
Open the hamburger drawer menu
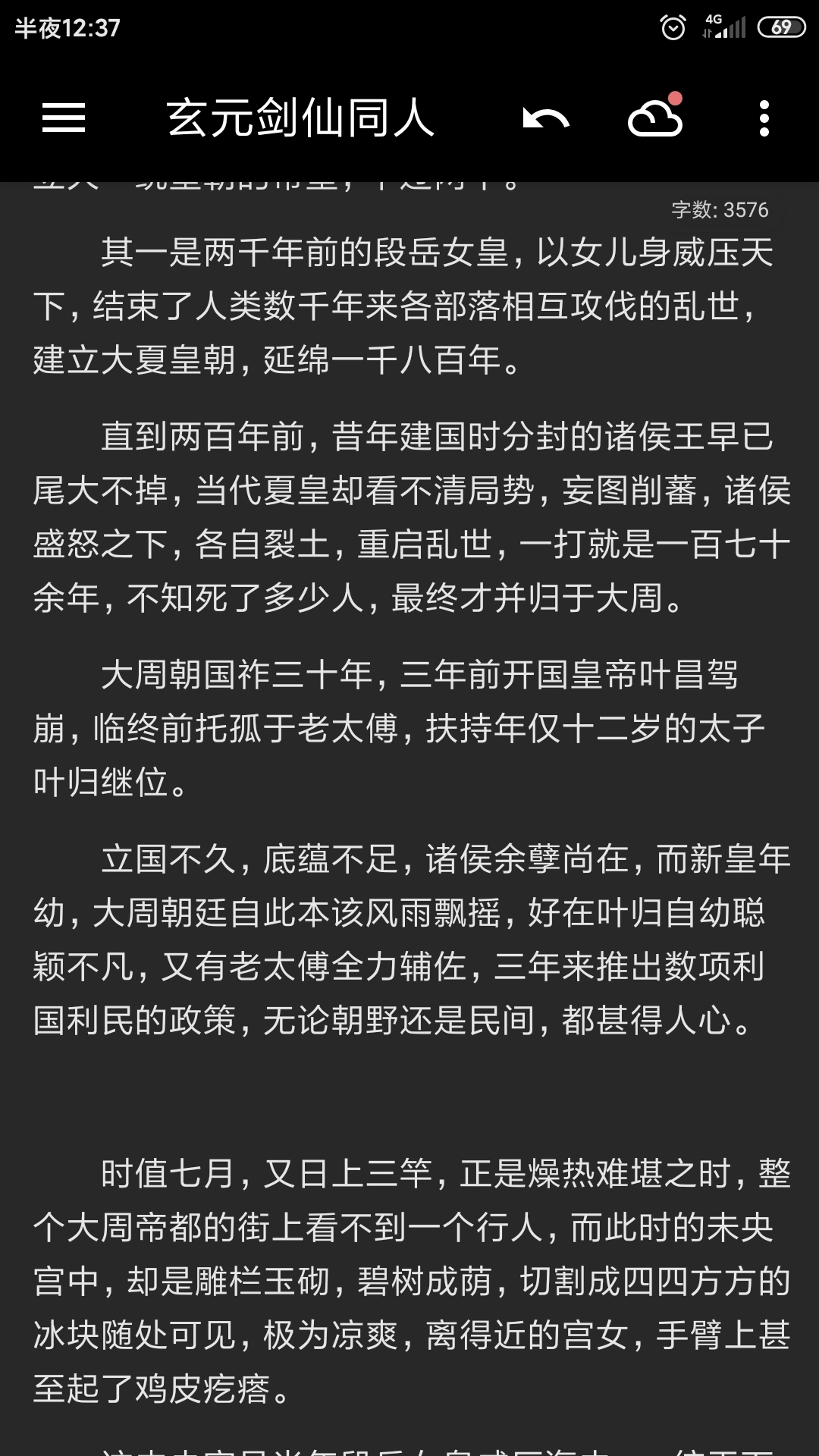point(64,118)
